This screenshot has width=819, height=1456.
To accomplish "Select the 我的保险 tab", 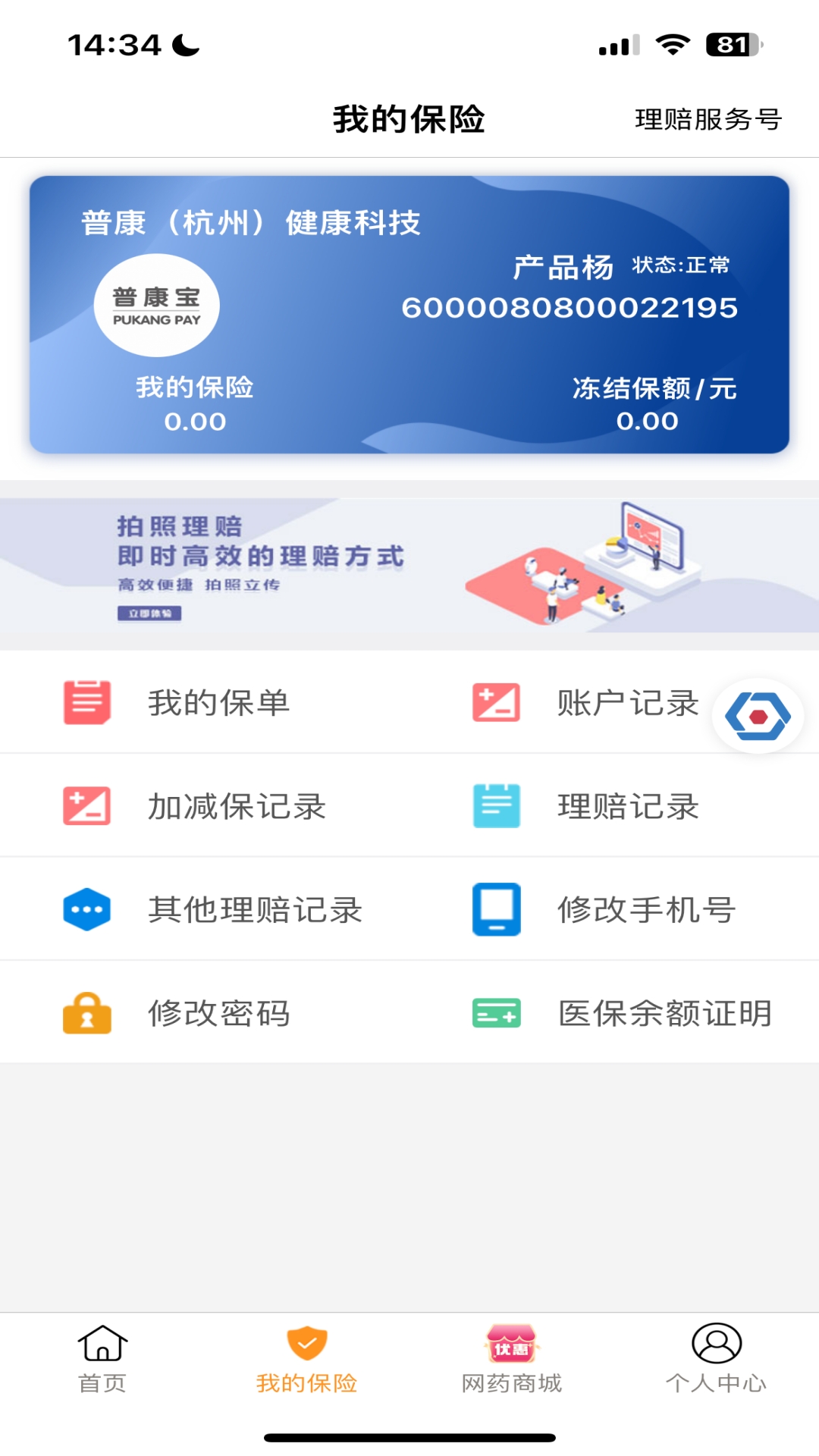I will [x=307, y=1359].
